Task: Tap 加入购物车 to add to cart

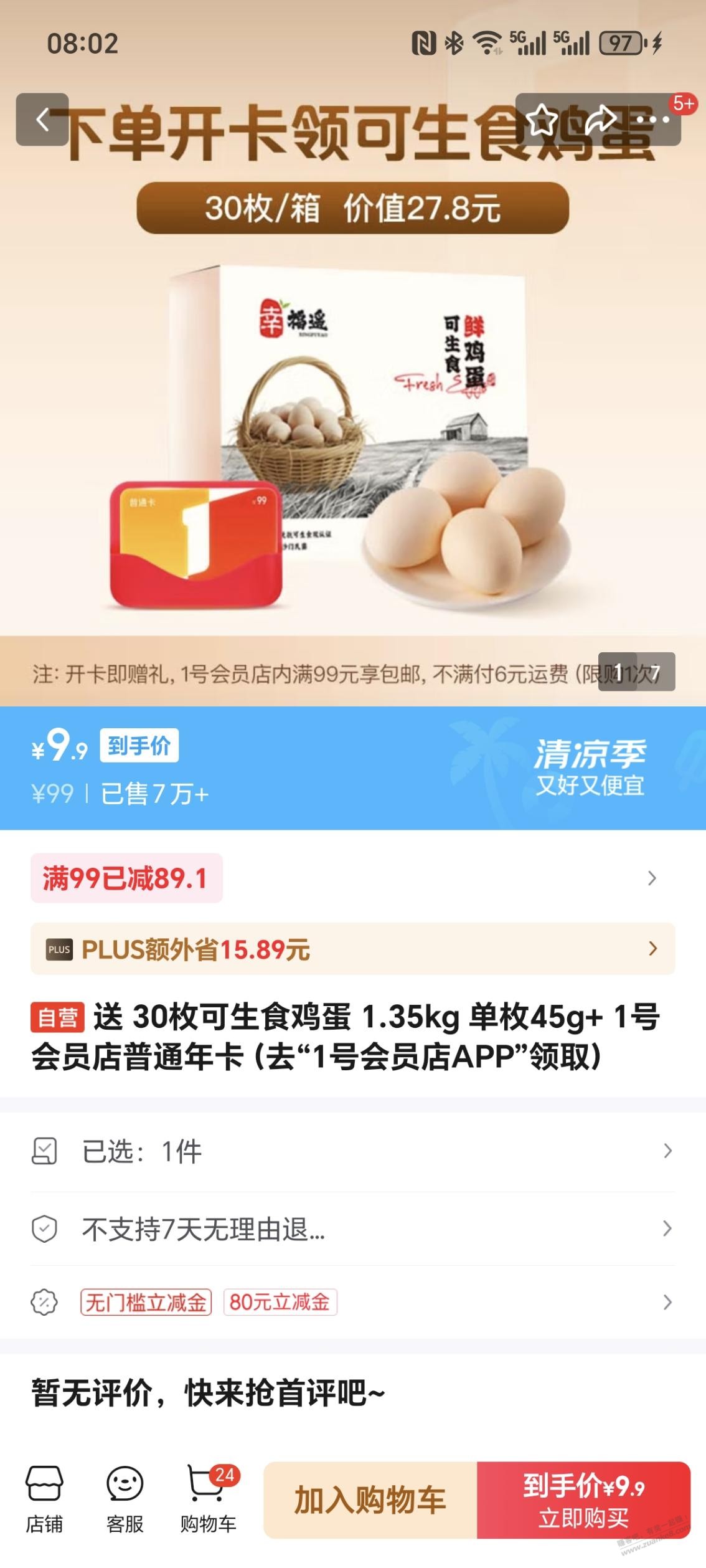Action: click(x=370, y=1500)
